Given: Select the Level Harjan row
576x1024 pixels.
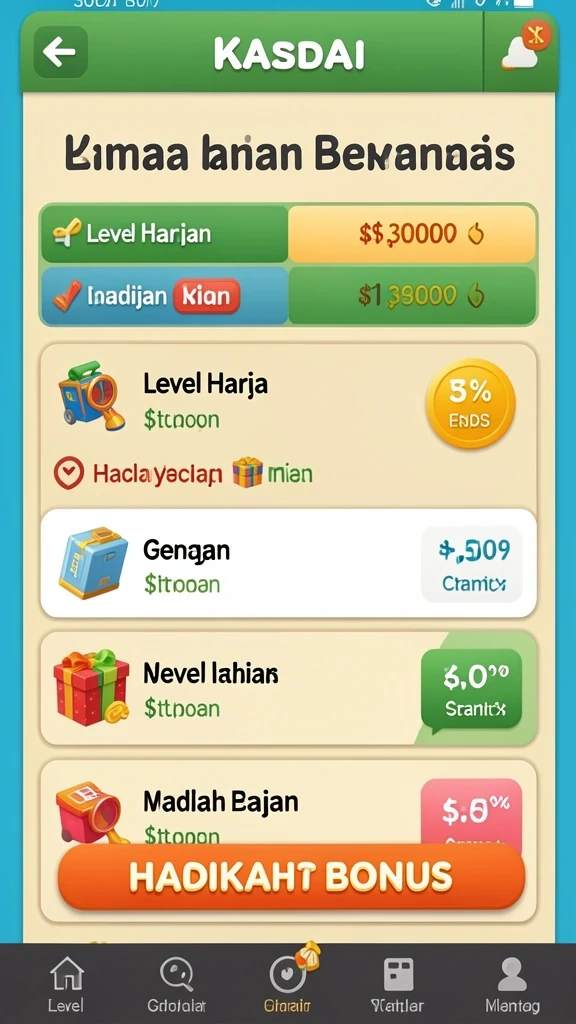Looking at the screenshot, I should (288, 234).
